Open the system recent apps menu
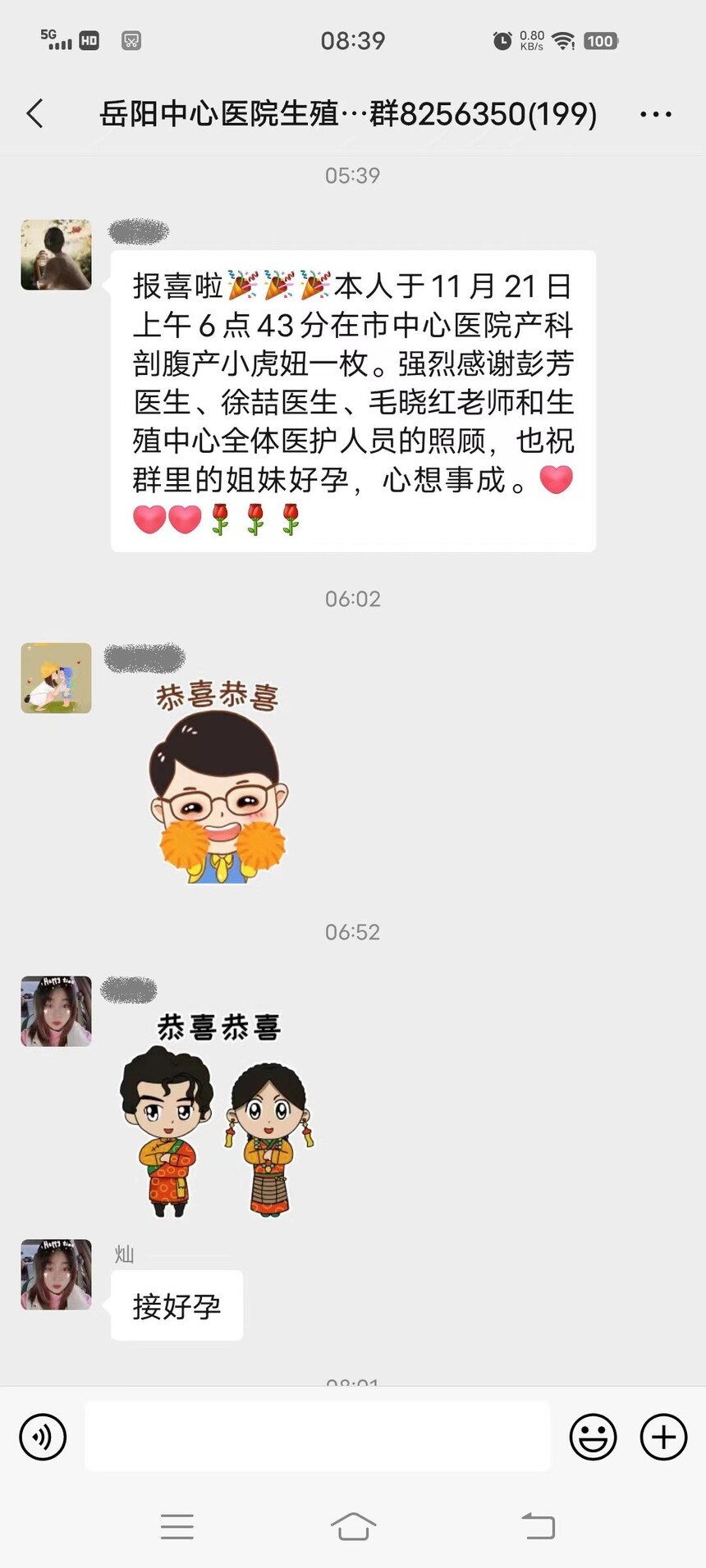706x1568 pixels. click(x=176, y=1526)
